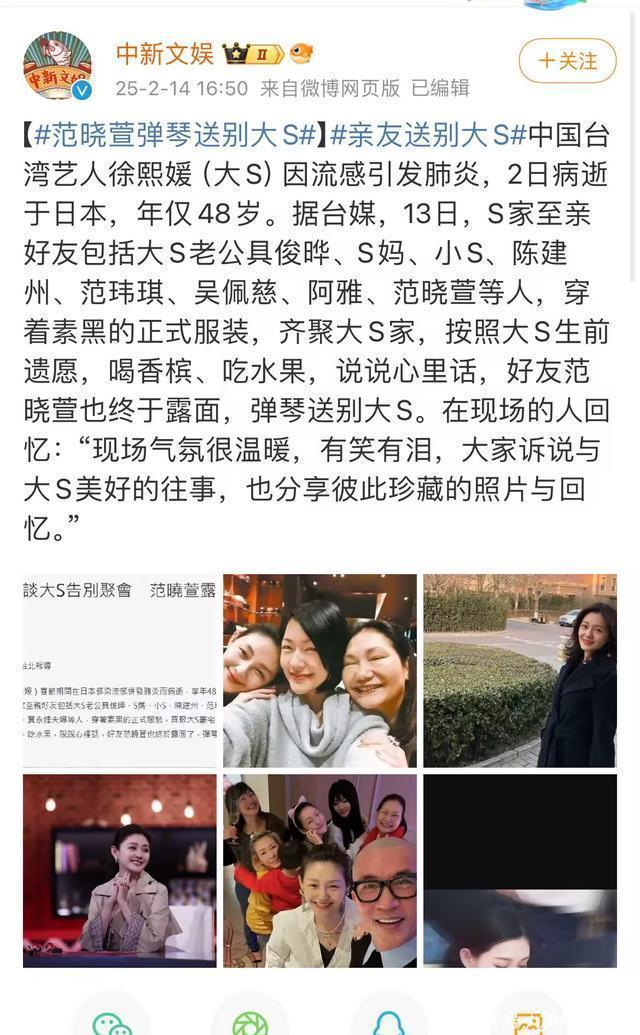The width and height of the screenshot is (640, 1035).
Task: Open the last dark photo tile
Action: coord(519,870)
